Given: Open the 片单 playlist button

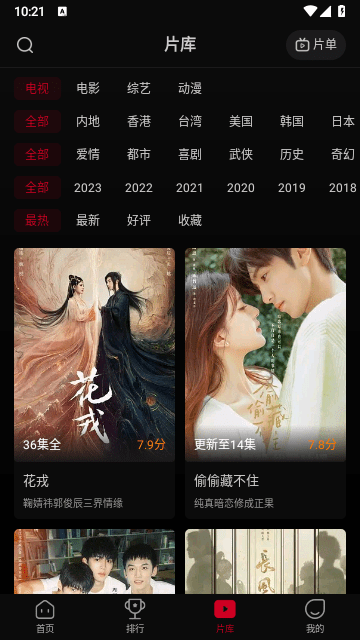Looking at the screenshot, I should pos(316,45).
